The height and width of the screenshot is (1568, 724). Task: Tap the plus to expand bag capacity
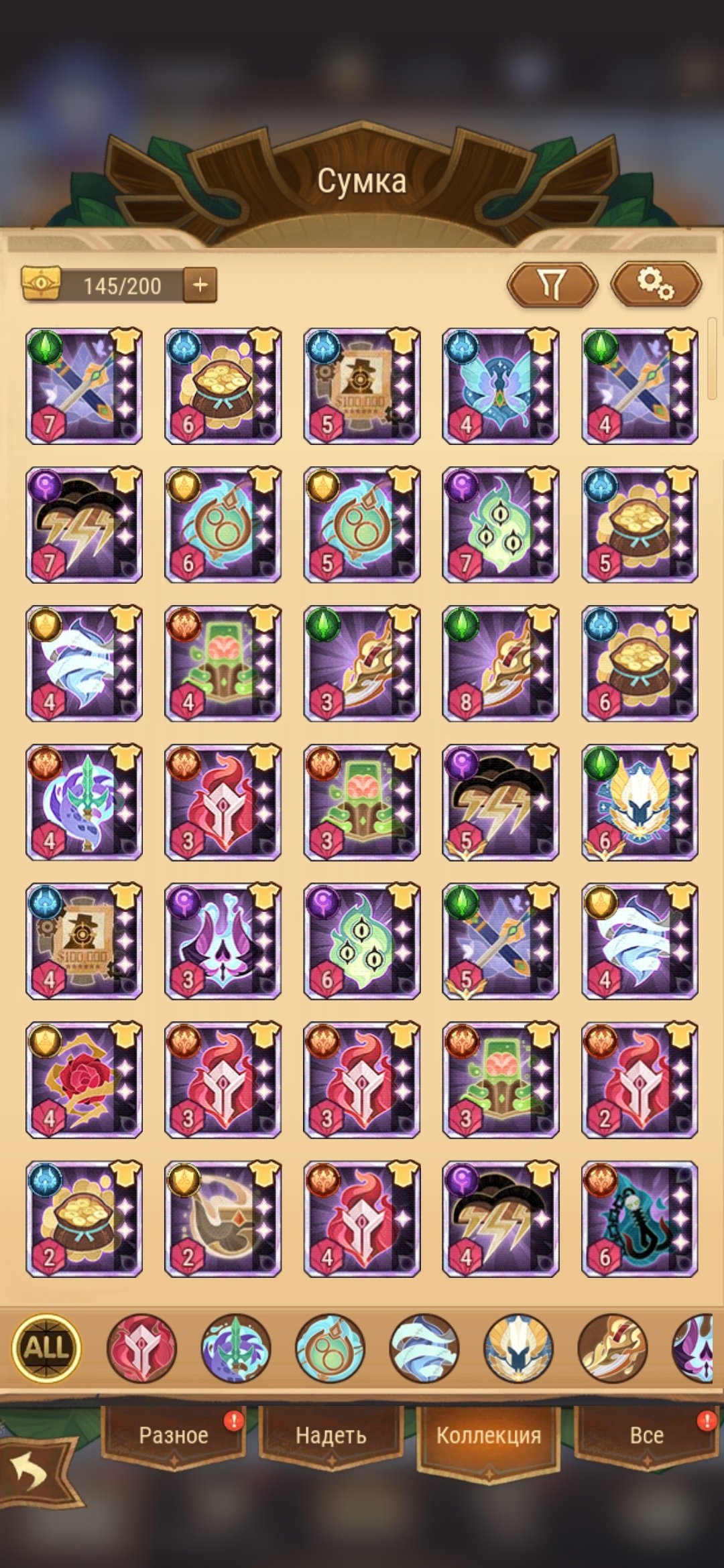[200, 285]
